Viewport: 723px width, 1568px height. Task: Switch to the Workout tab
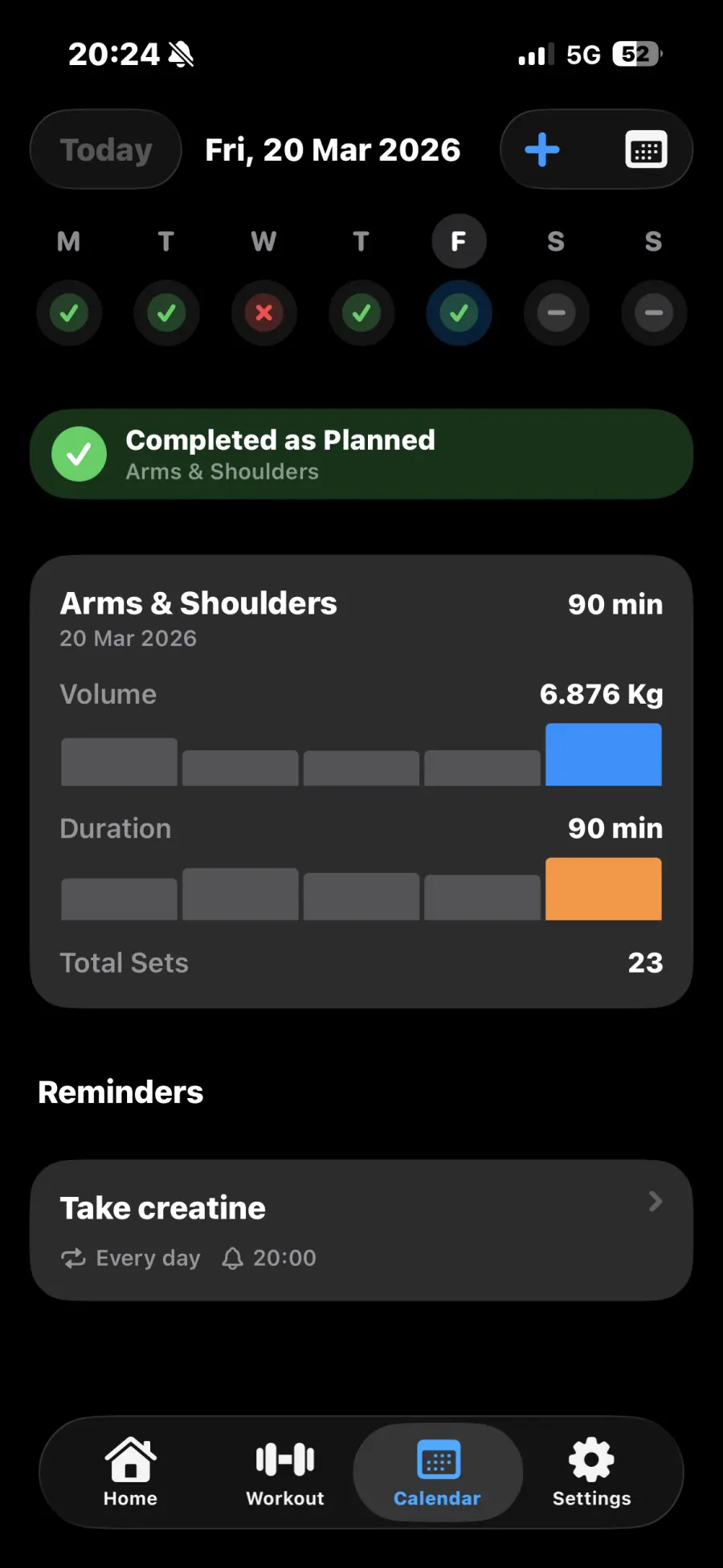(285, 1472)
